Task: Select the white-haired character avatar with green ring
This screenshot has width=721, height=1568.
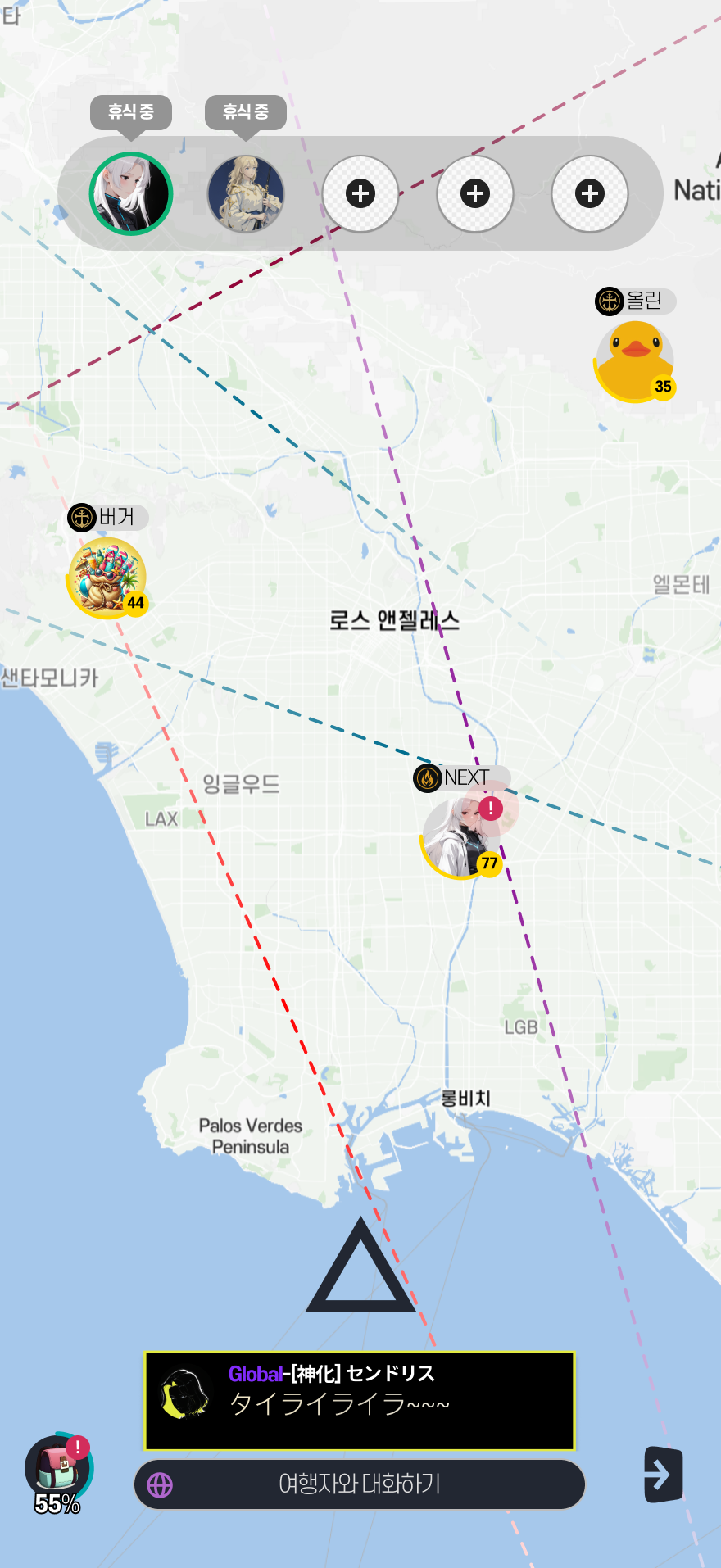Action: (x=130, y=194)
